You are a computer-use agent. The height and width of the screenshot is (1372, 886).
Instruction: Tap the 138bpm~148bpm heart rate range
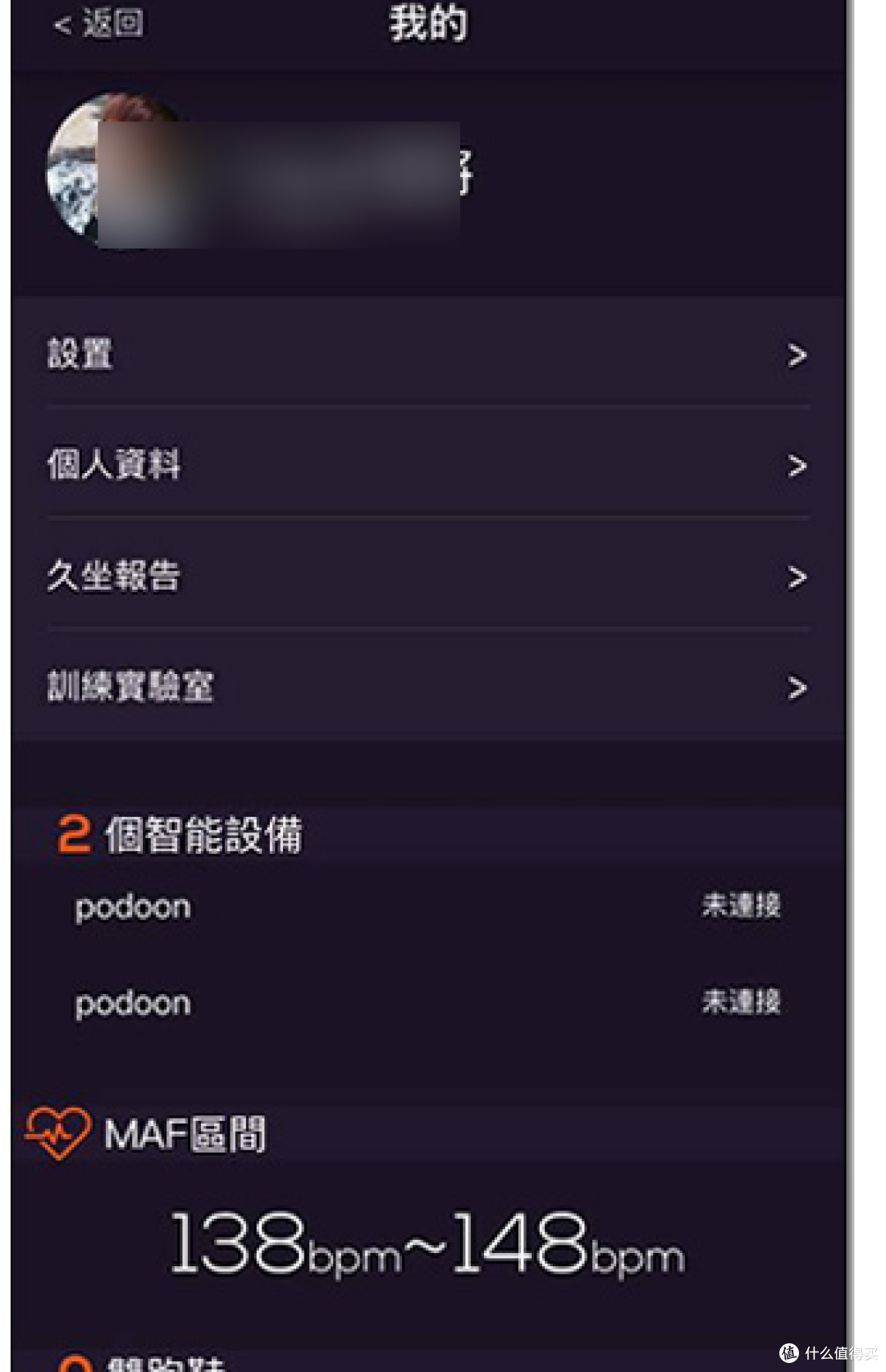[427, 1244]
